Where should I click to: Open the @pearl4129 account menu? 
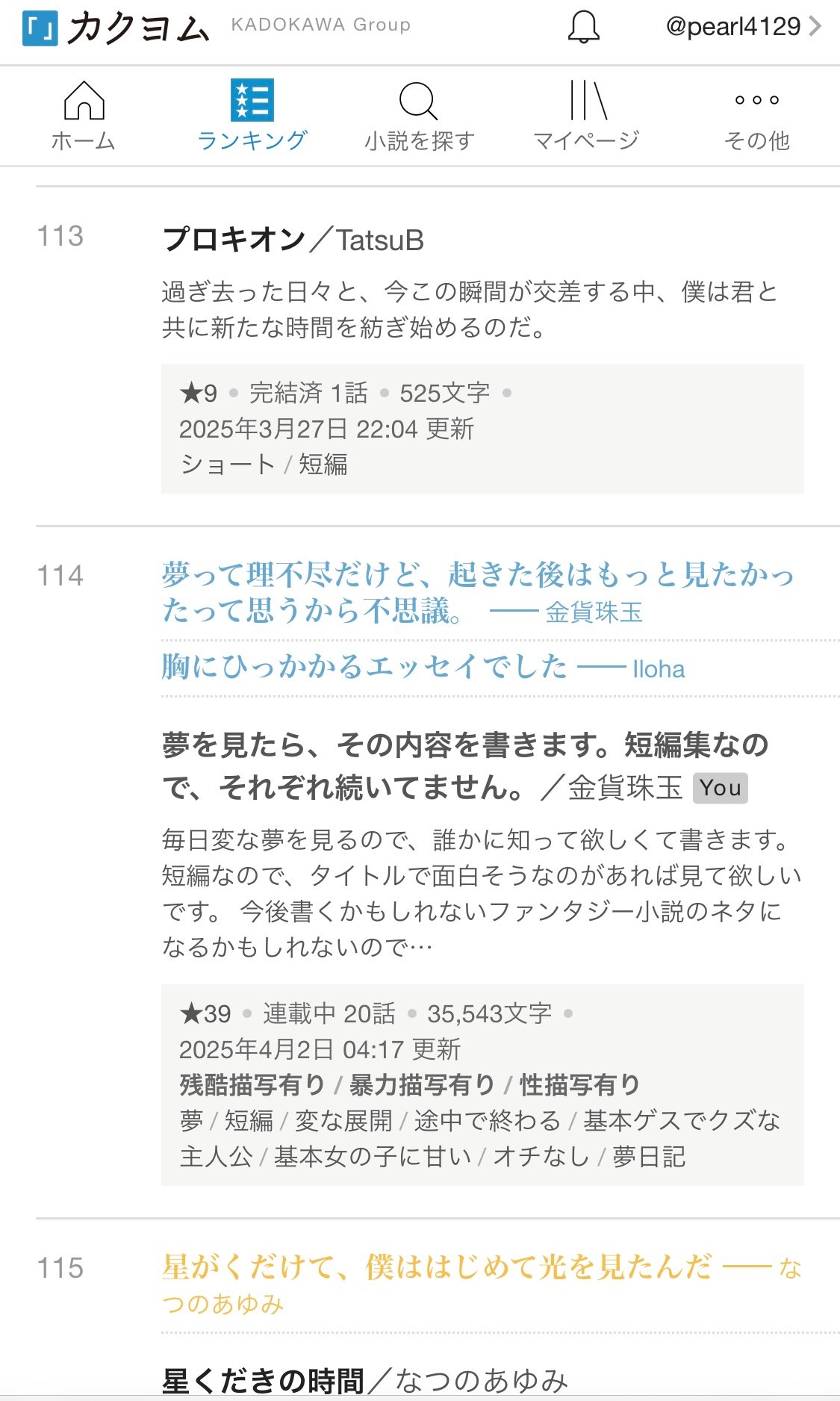click(x=742, y=27)
